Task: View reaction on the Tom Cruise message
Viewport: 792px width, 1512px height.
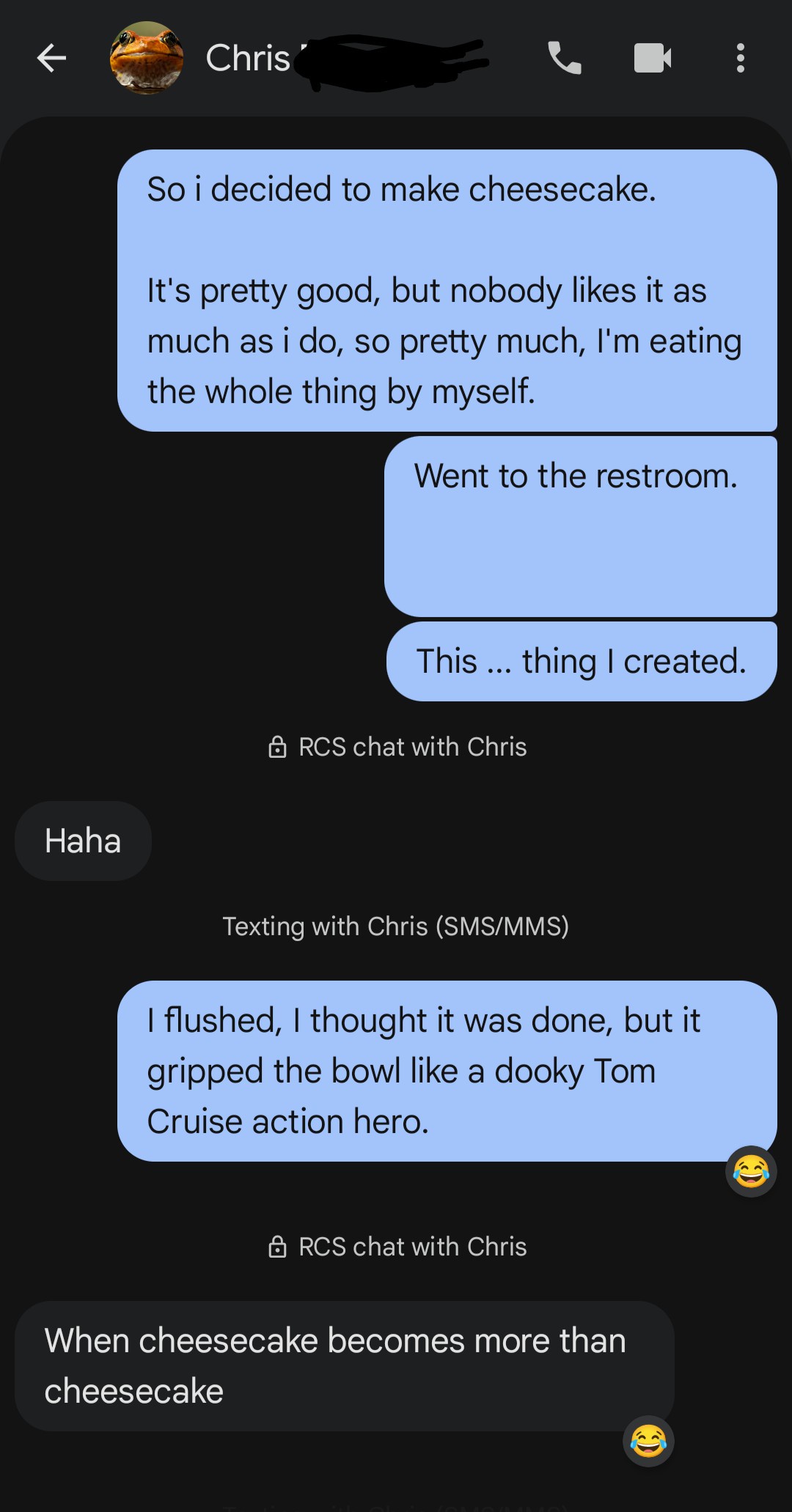Action: coord(750,1171)
